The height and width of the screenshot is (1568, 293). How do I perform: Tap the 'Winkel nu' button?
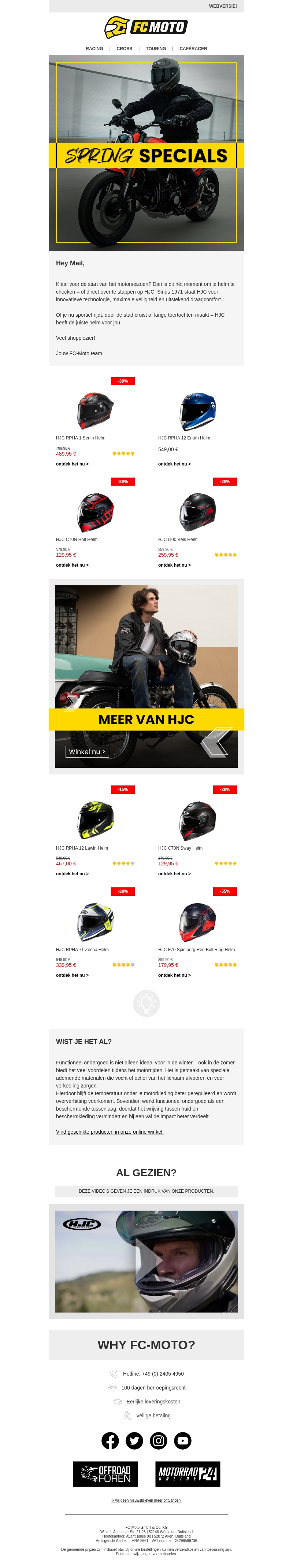tap(87, 752)
